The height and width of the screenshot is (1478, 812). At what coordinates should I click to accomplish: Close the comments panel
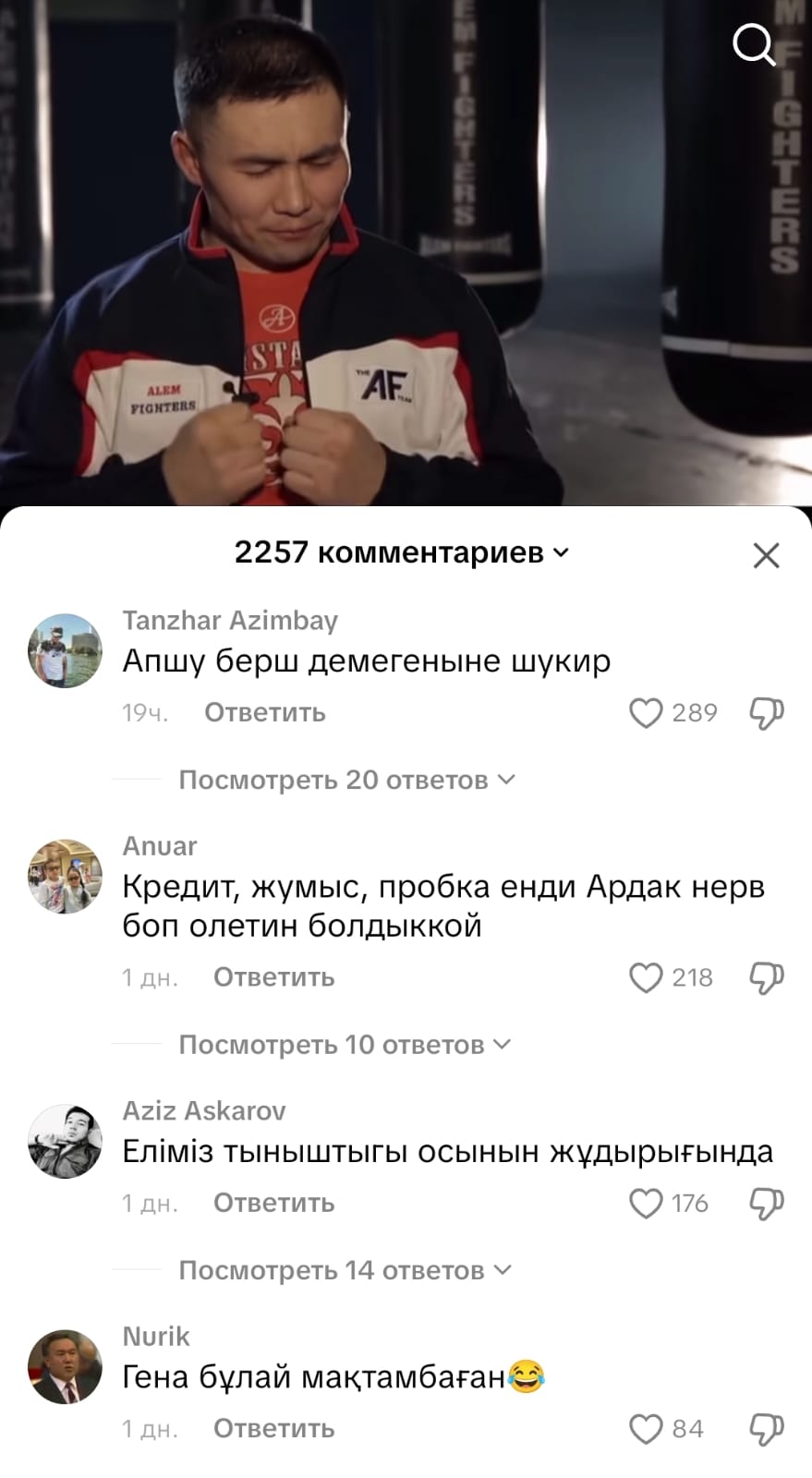pyautogui.click(x=766, y=555)
